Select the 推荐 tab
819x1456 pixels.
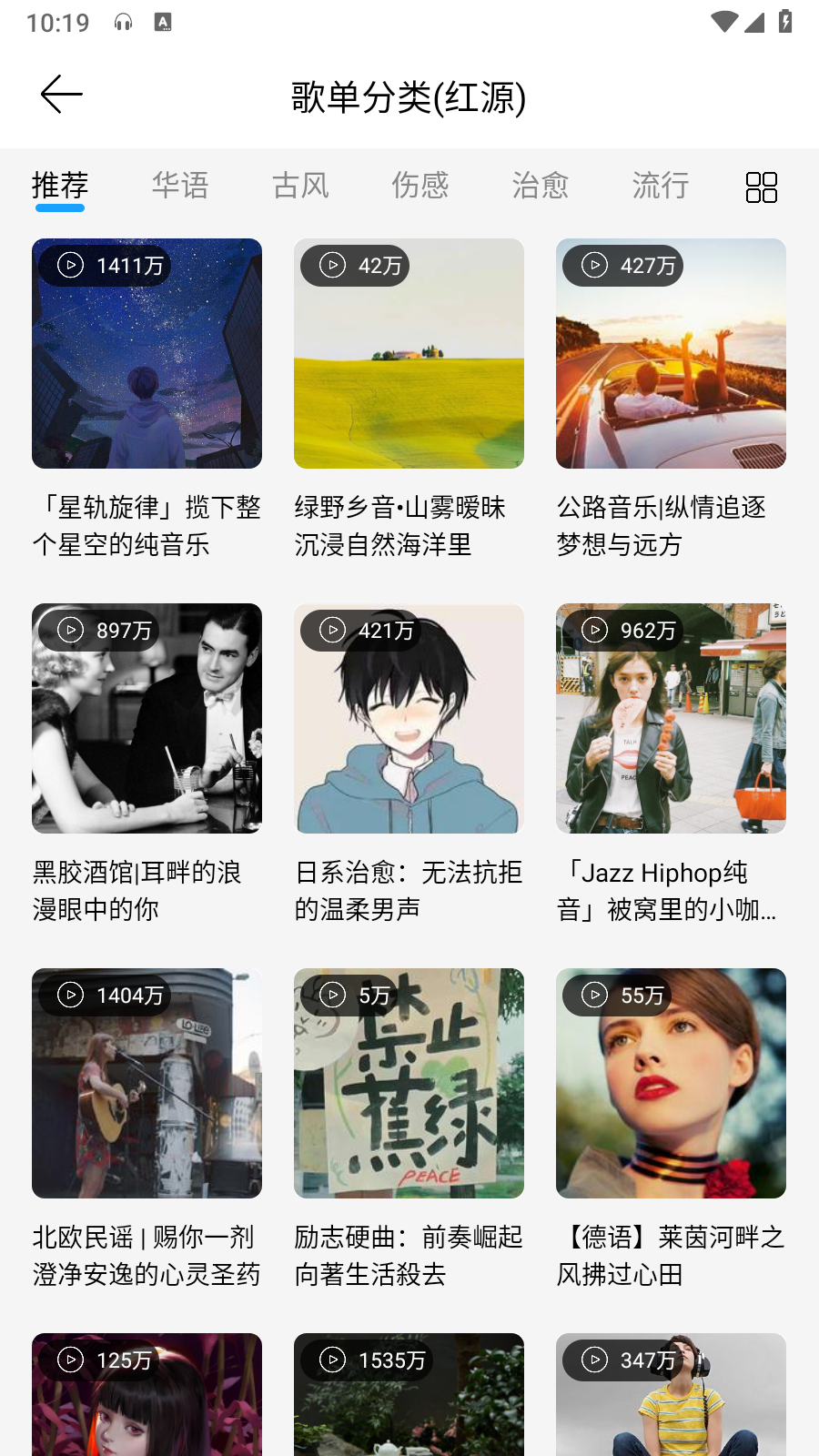tap(60, 186)
